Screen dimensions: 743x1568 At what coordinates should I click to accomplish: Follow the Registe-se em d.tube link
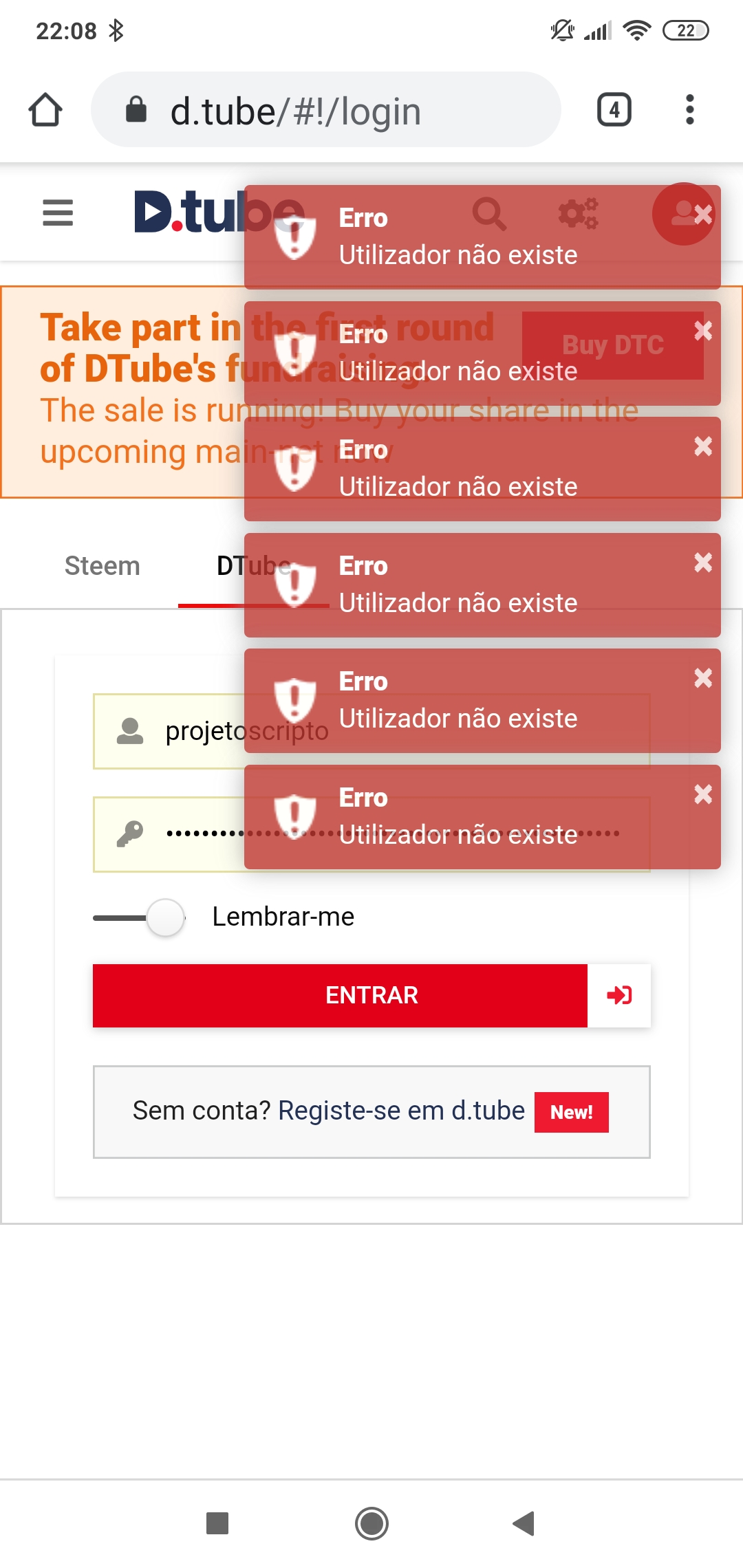coord(400,1111)
